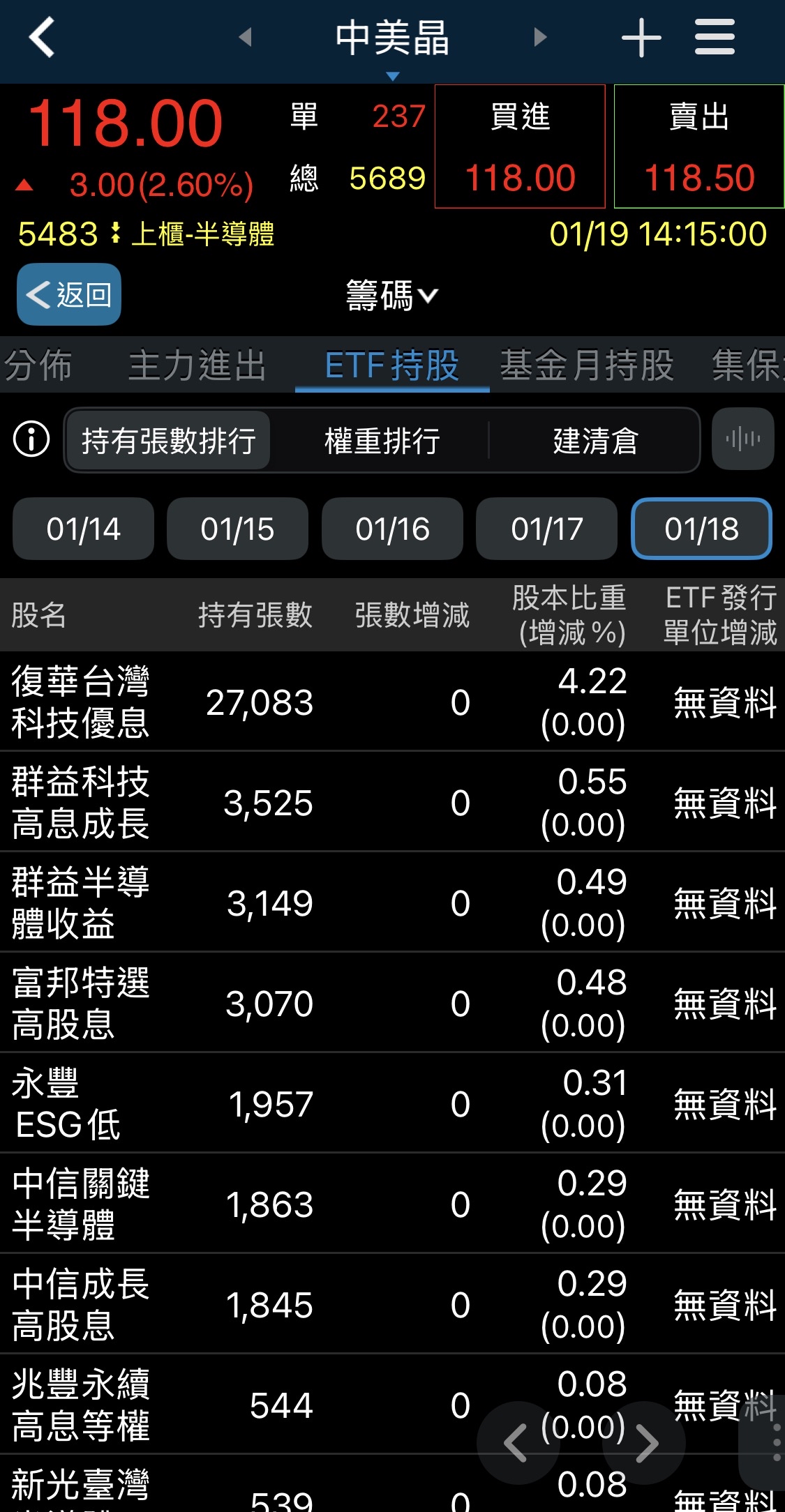Select the 建清倉 segment

[x=595, y=441]
